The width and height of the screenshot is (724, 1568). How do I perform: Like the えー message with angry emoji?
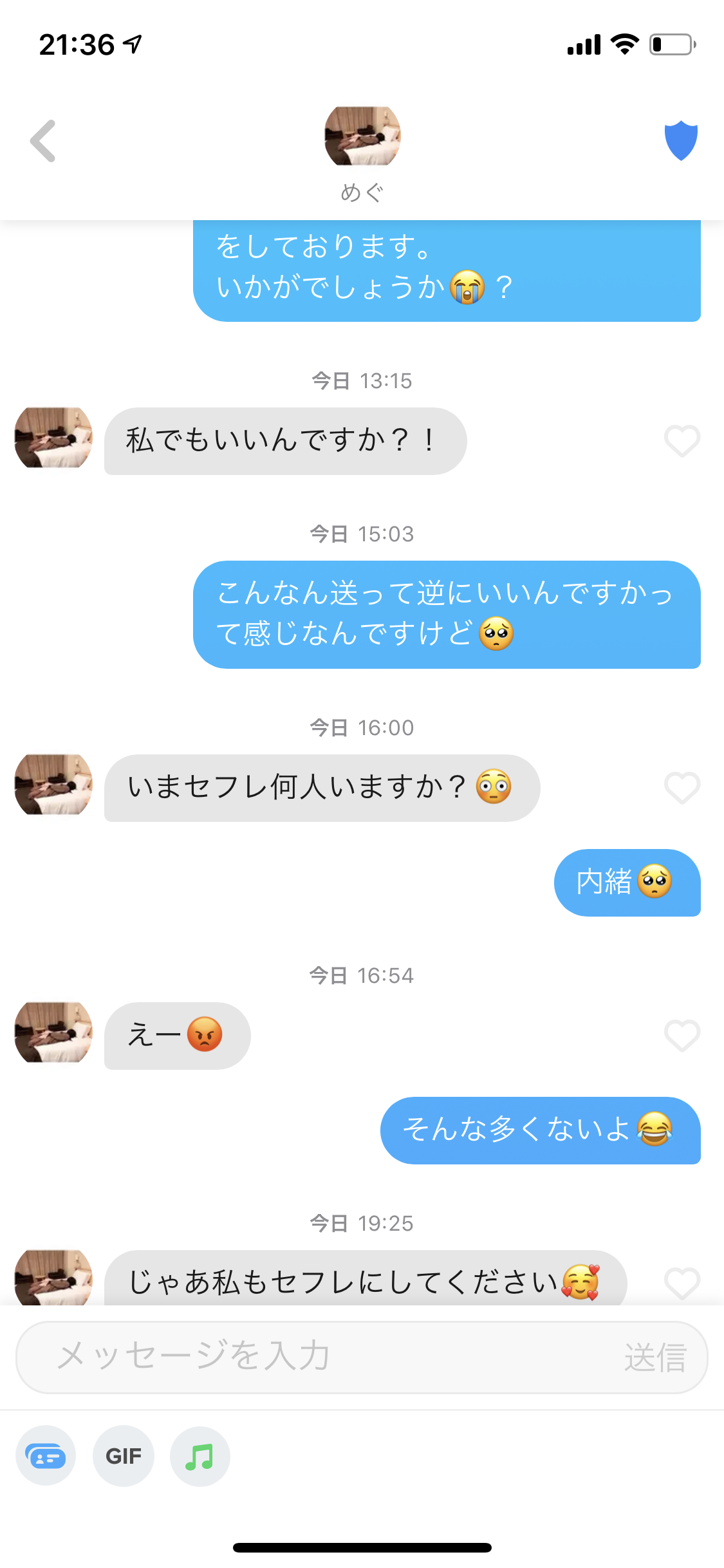click(682, 1036)
